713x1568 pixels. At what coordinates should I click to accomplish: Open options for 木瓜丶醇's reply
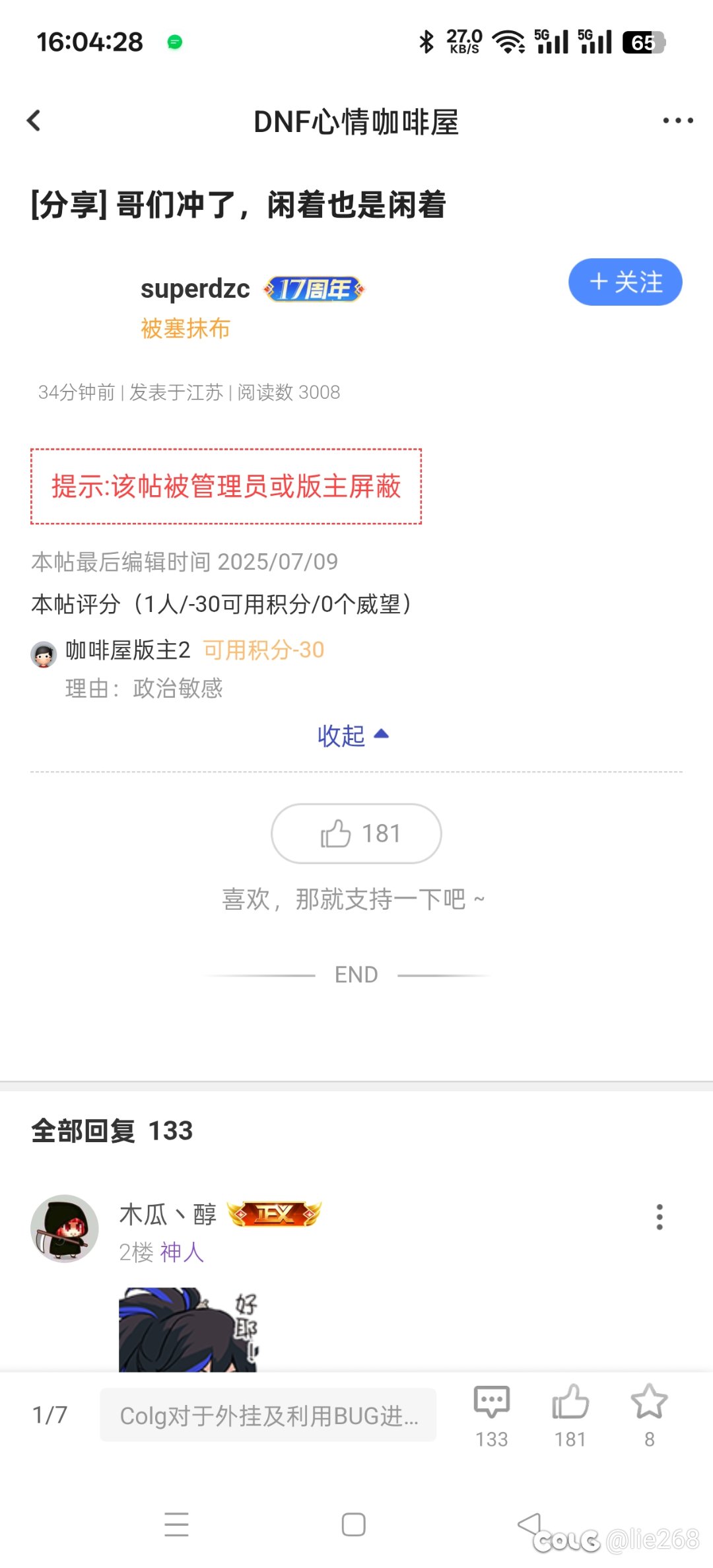pyautogui.click(x=659, y=1216)
